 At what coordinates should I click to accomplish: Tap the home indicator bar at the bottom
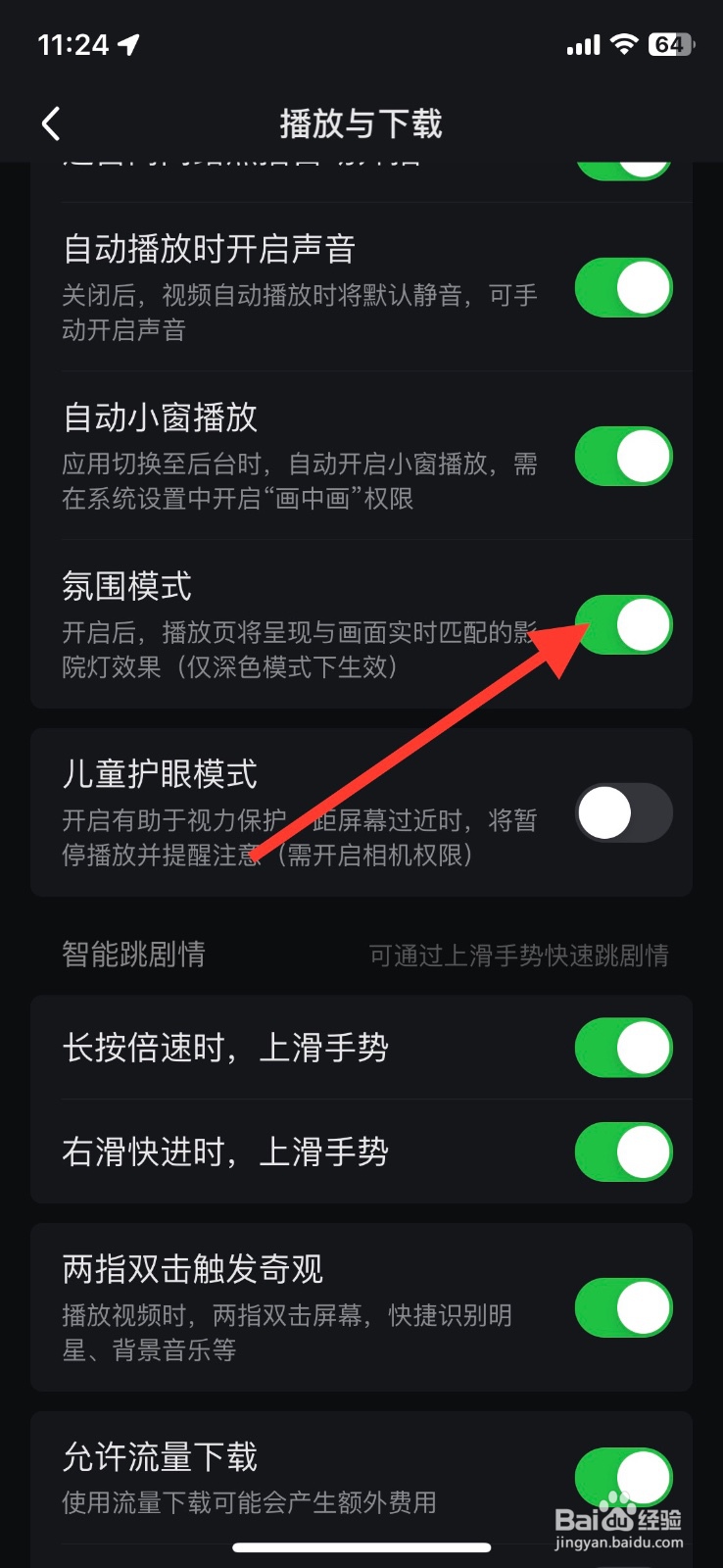click(361, 1548)
